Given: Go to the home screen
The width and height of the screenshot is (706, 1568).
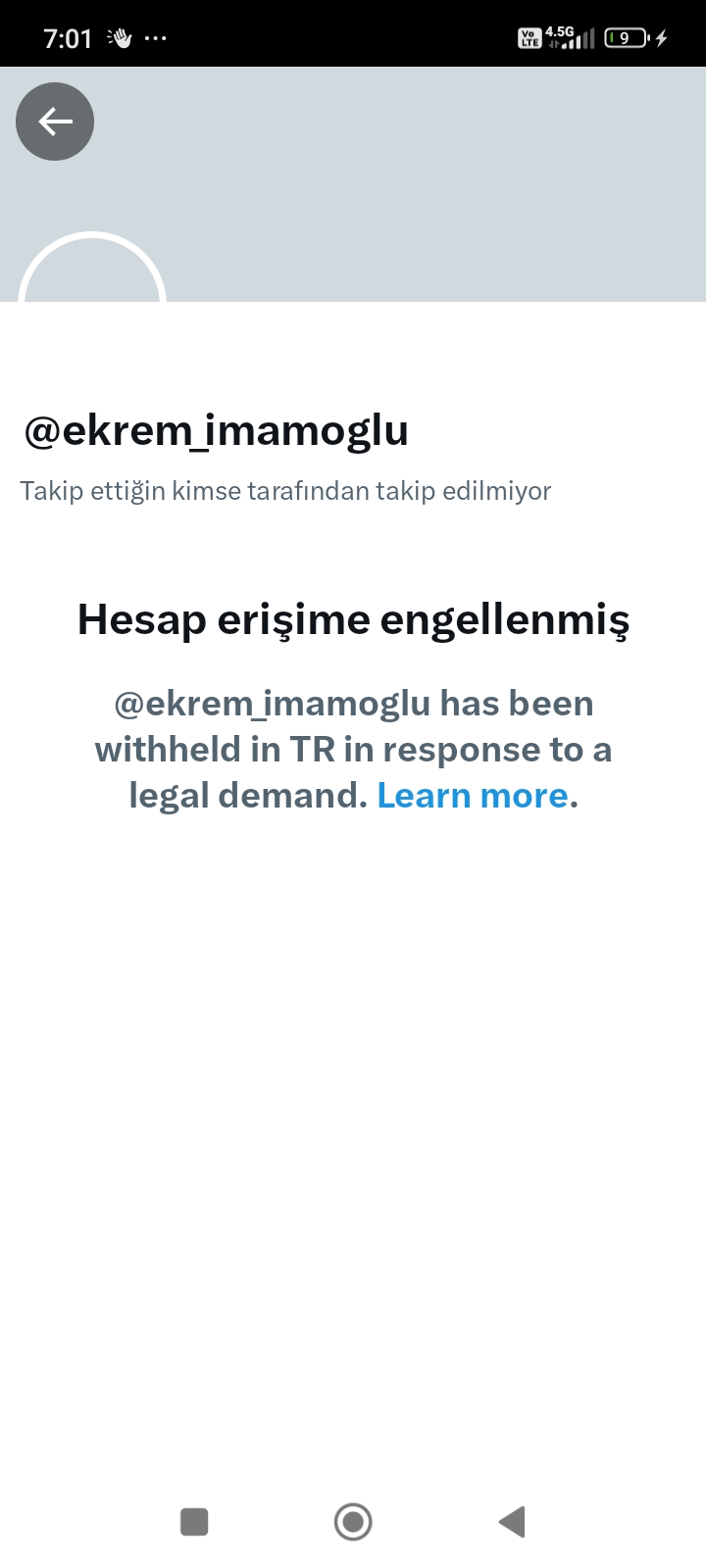Looking at the screenshot, I should tap(353, 1522).
